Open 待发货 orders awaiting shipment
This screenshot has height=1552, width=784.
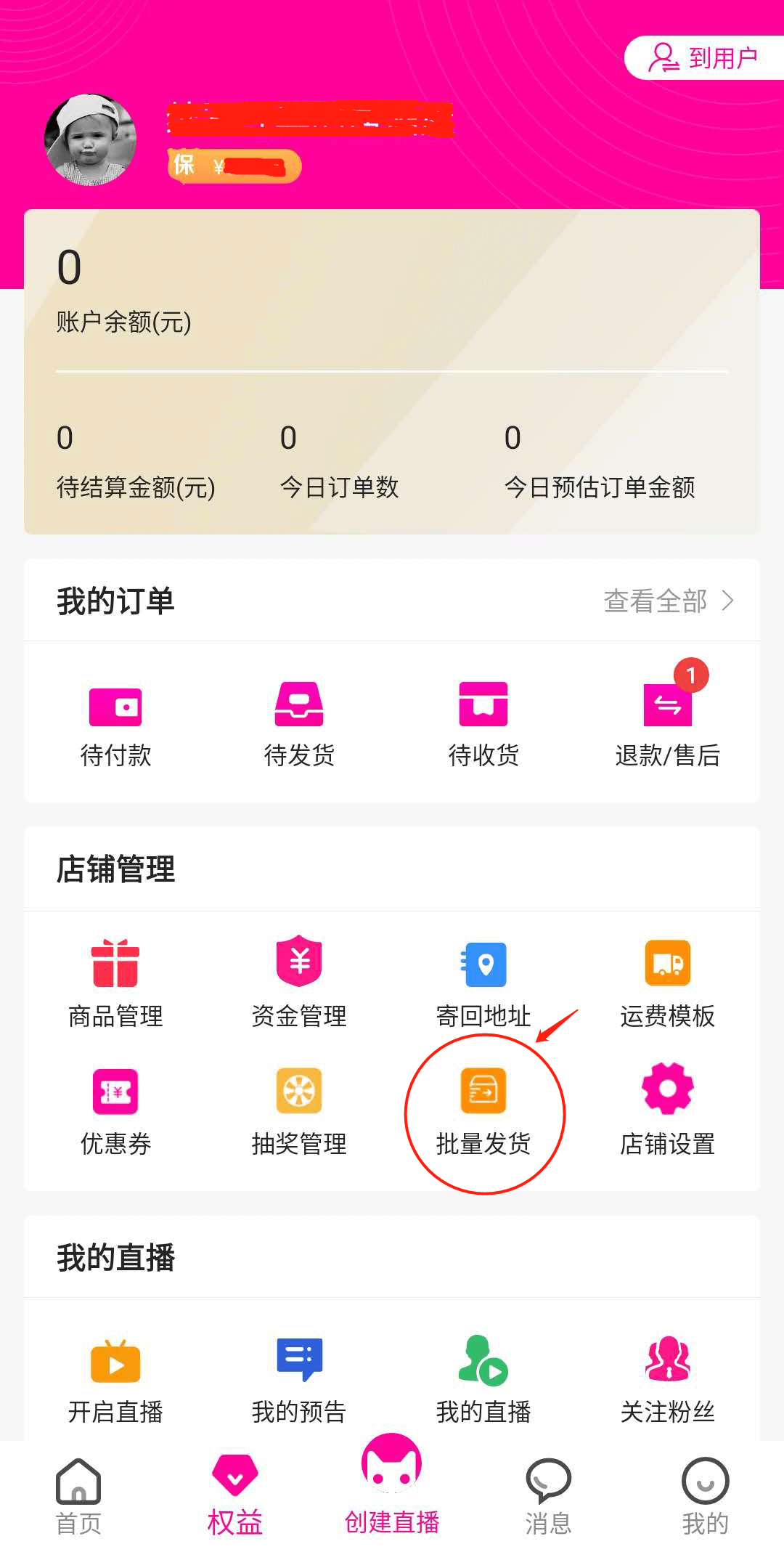coord(299,724)
